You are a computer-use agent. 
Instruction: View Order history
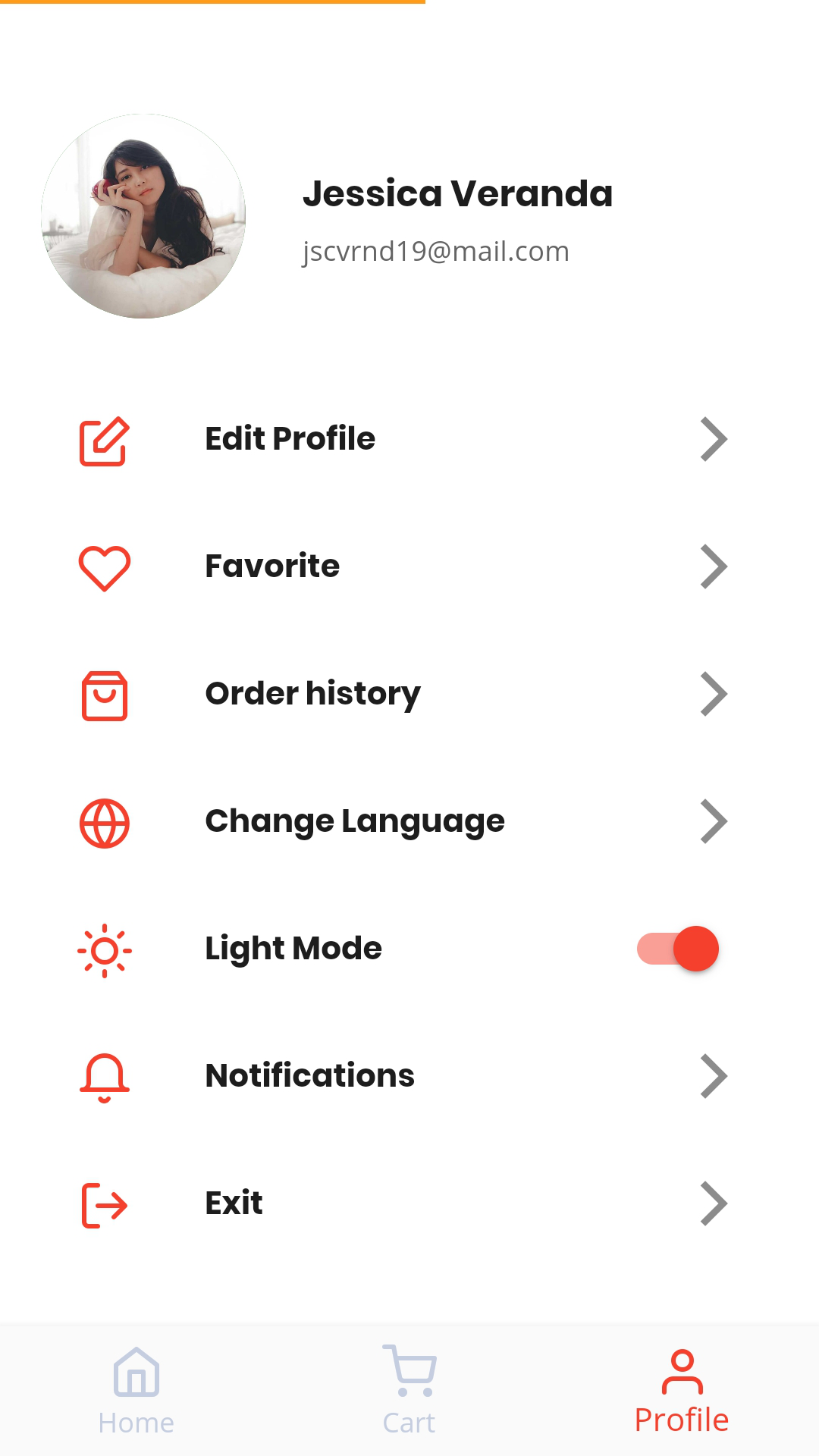tap(409, 694)
